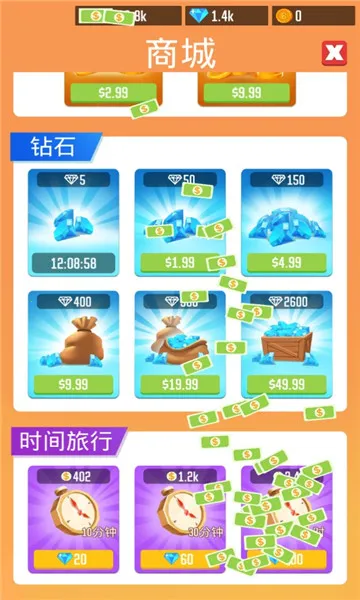Buy the diamond sack for $19.99
Screen dimensions: 360x600
(180, 385)
